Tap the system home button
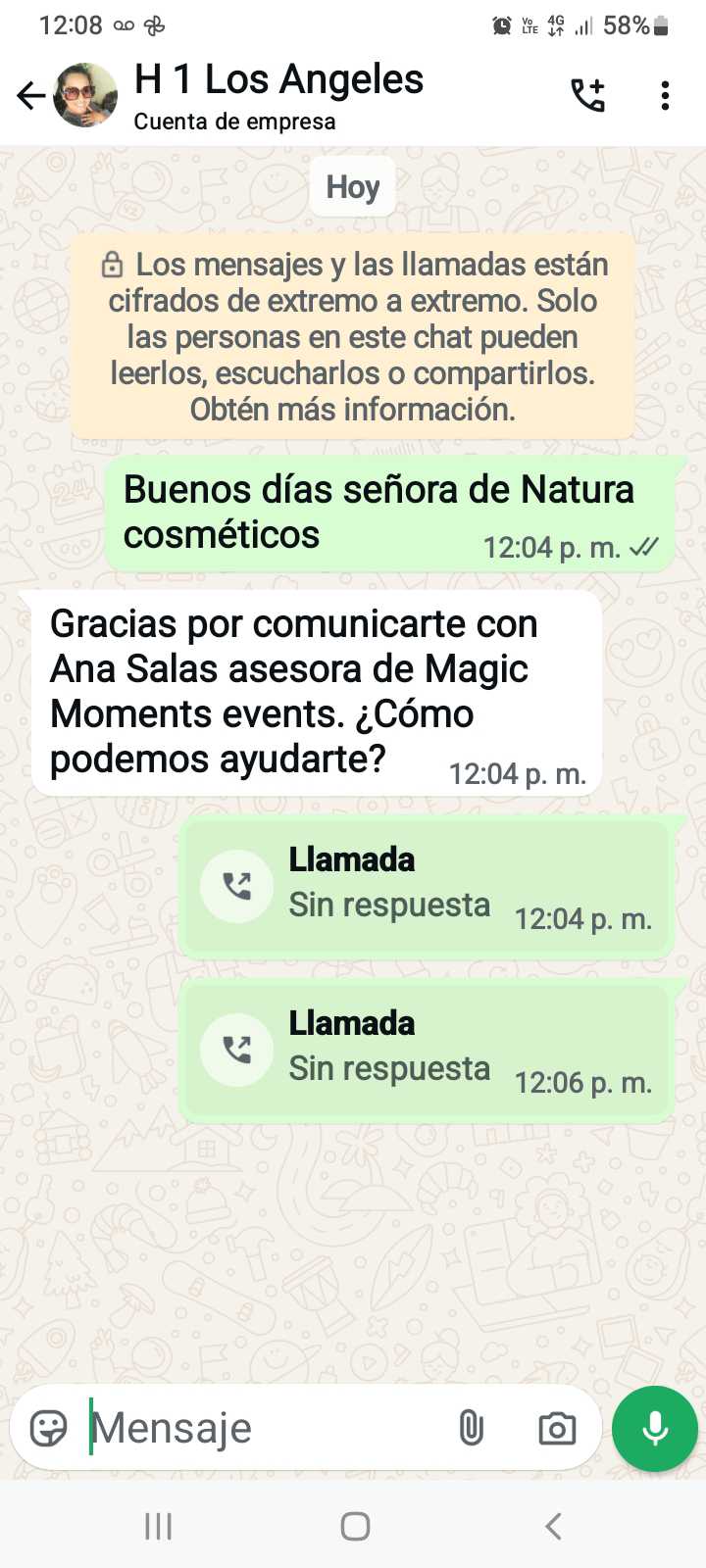Viewport: 706px width, 1568px height. click(355, 1526)
